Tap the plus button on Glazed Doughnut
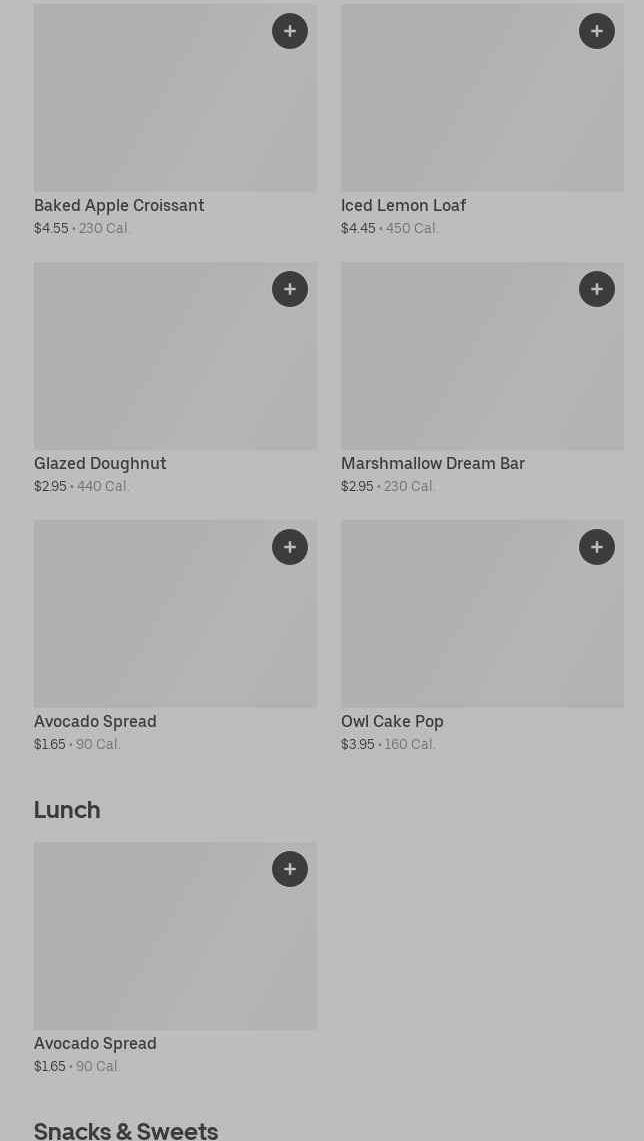This screenshot has height=1141, width=644. pyautogui.click(x=290, y=289)
